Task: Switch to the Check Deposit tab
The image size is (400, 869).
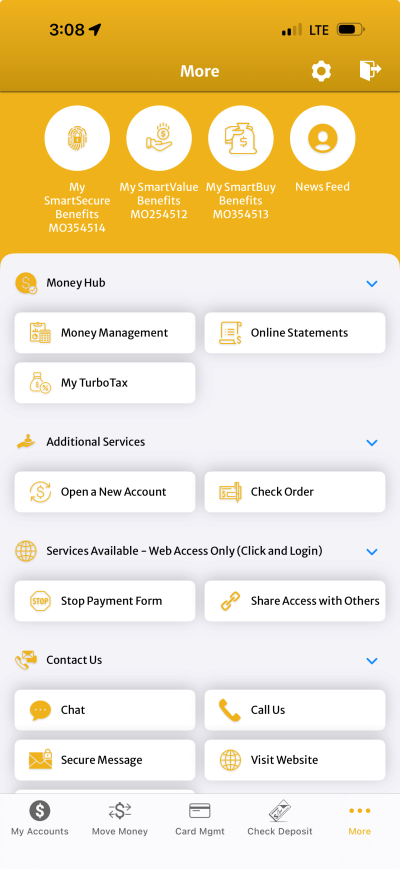Action: [x=280, y=819]
